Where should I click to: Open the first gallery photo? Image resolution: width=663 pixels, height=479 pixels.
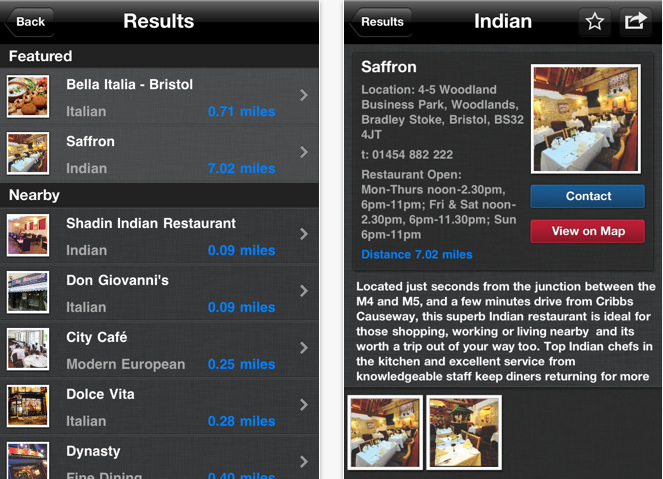coord(385,432)
